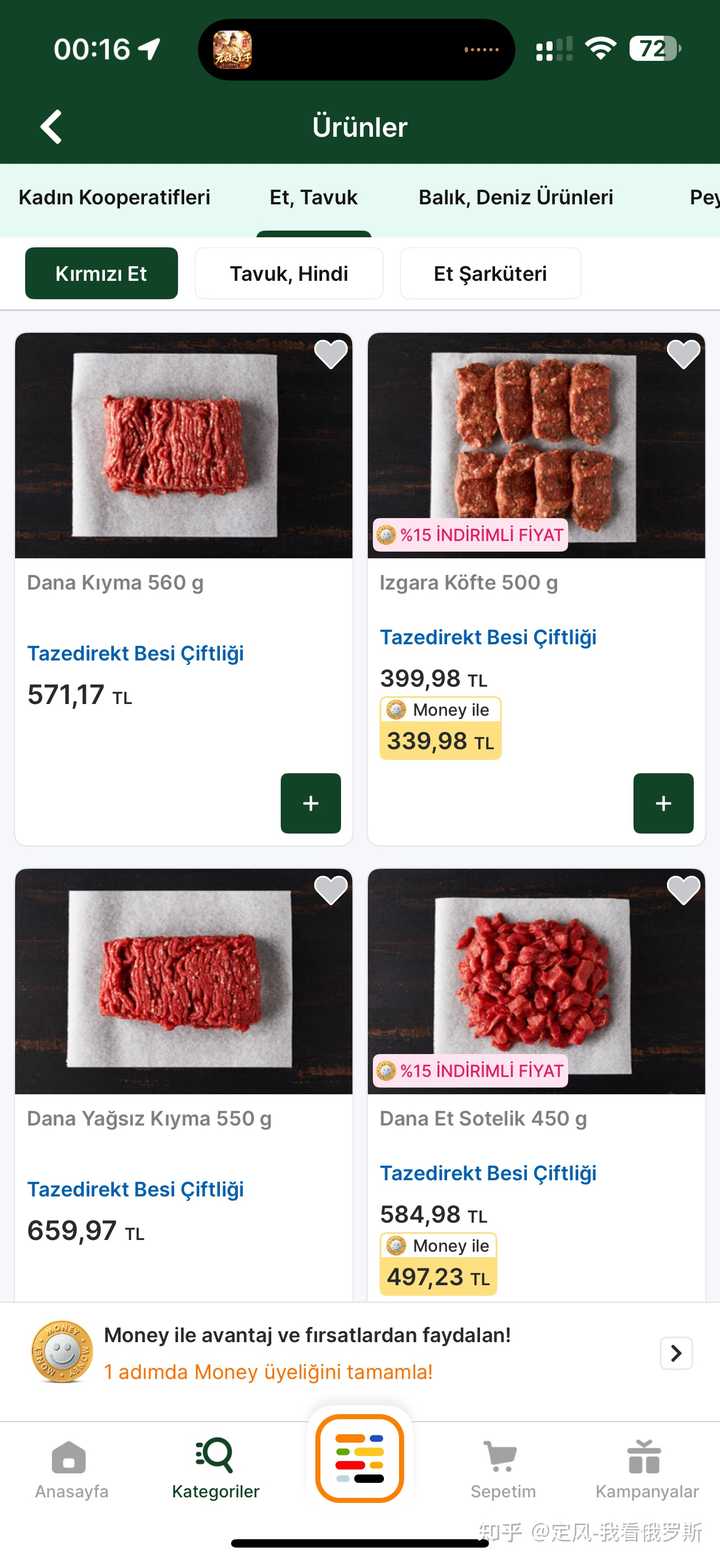Switch to Kadın Kooperatifleri category tab

pyautogui.click(x=114, y=197)
